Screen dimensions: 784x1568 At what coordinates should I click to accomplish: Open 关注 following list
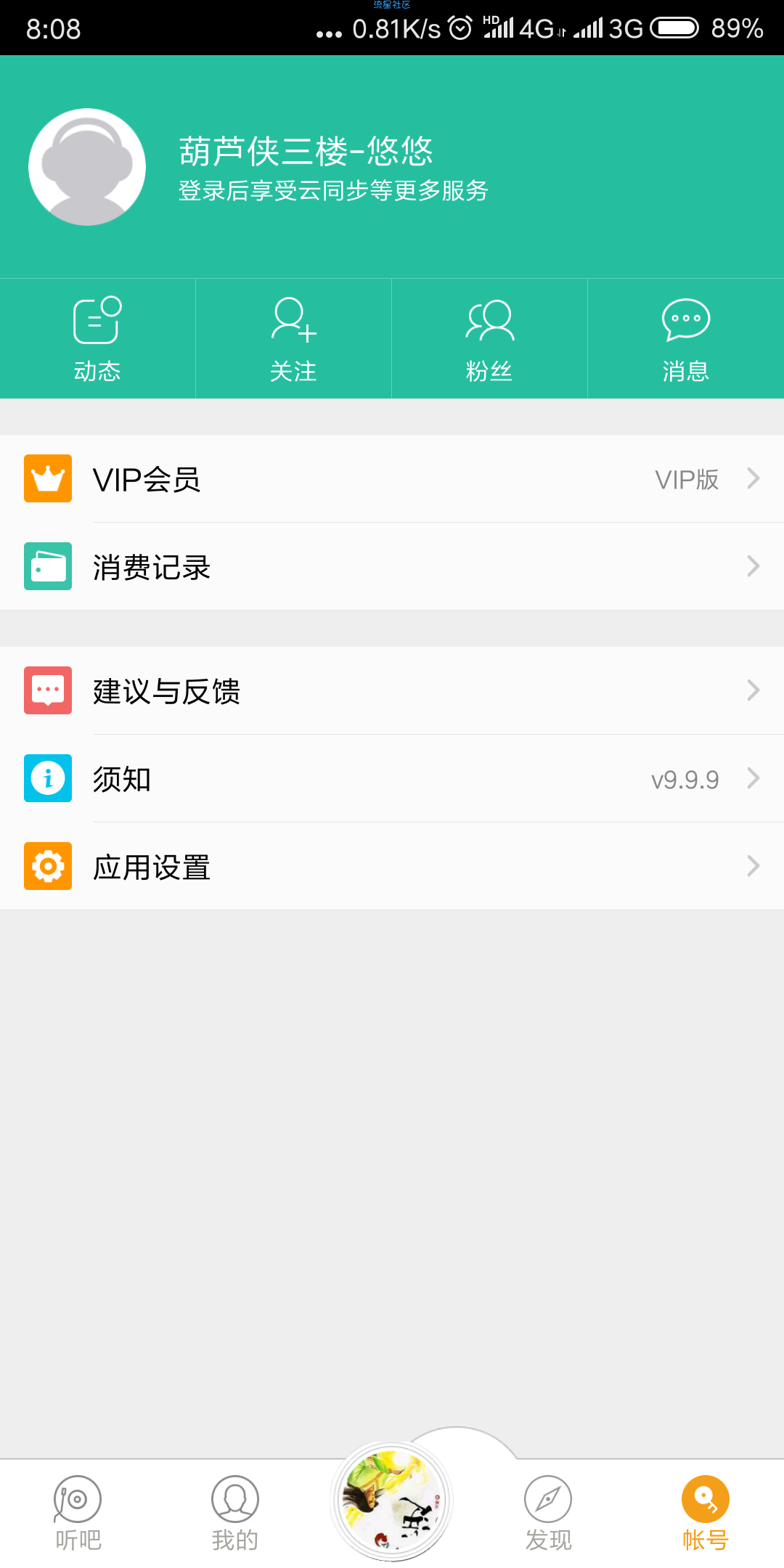point(293,338)
